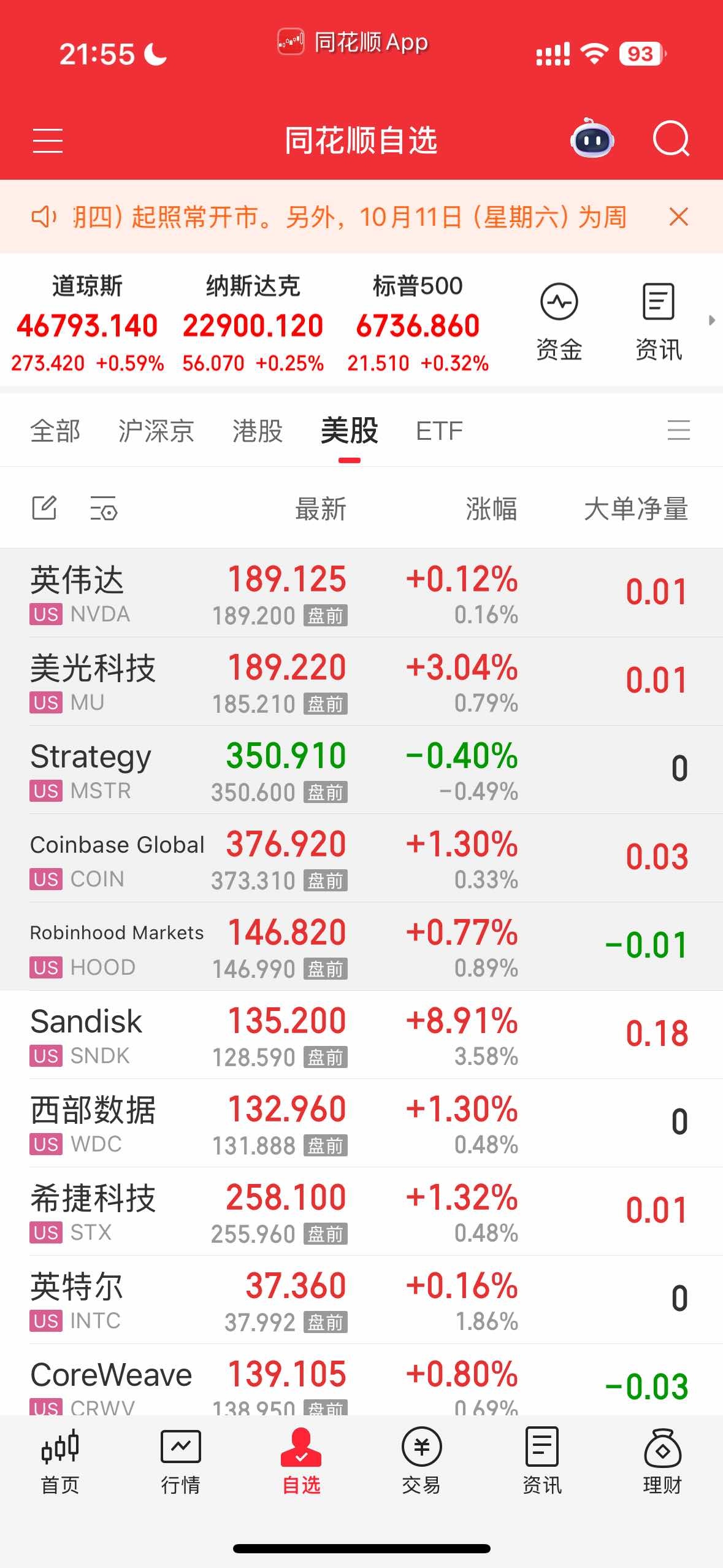The width and height of the screenshot is (723, 1568).
Task: Switch to the 港股 tab
Action: (257, 431)
